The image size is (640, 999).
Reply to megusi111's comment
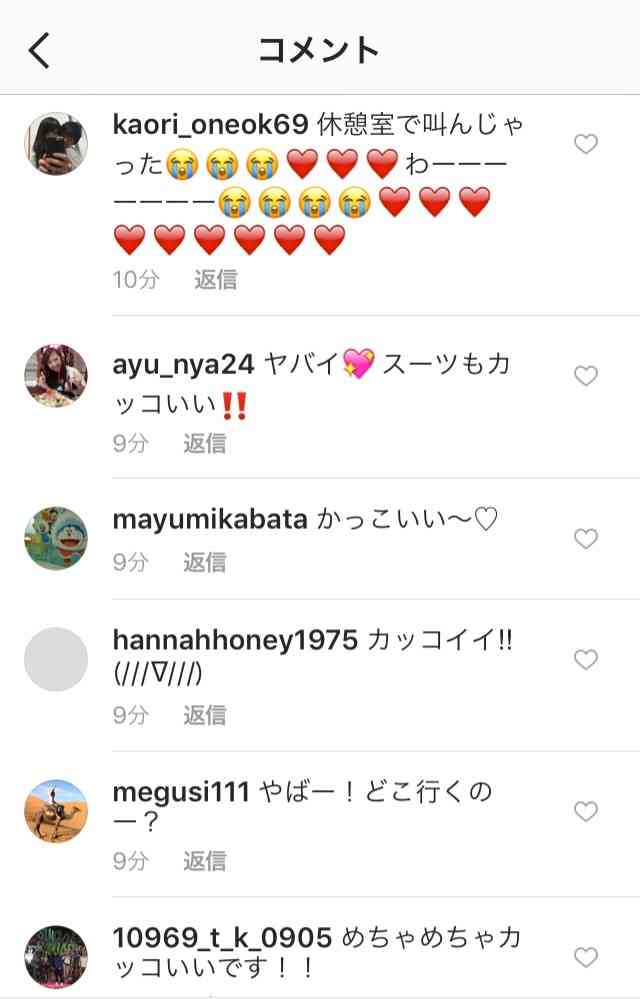point(204,861)
